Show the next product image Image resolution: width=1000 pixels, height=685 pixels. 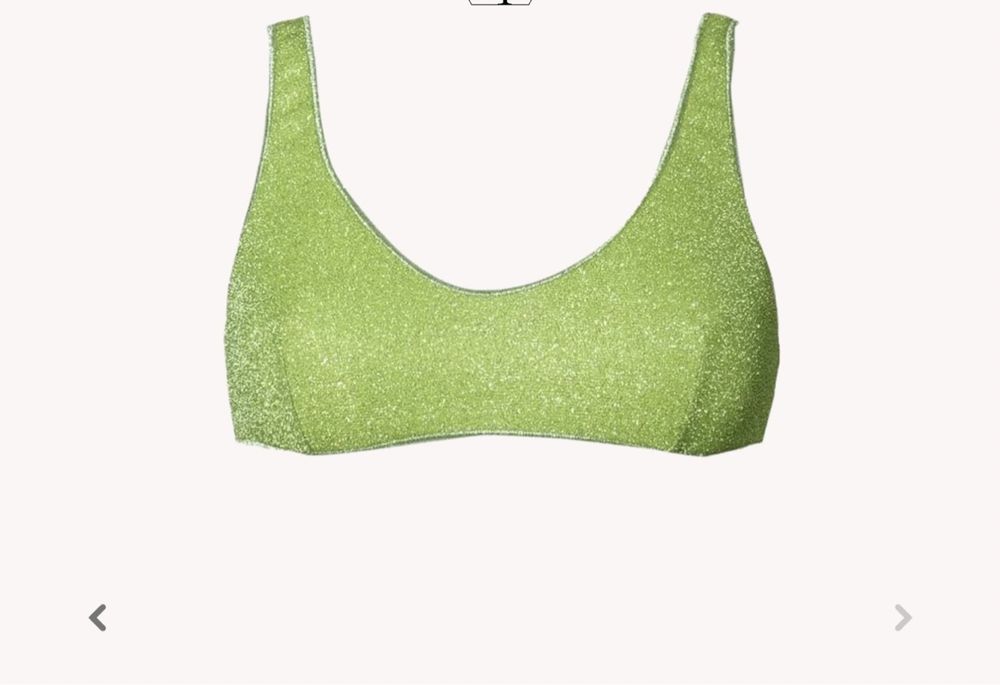[x=902, y=618]
